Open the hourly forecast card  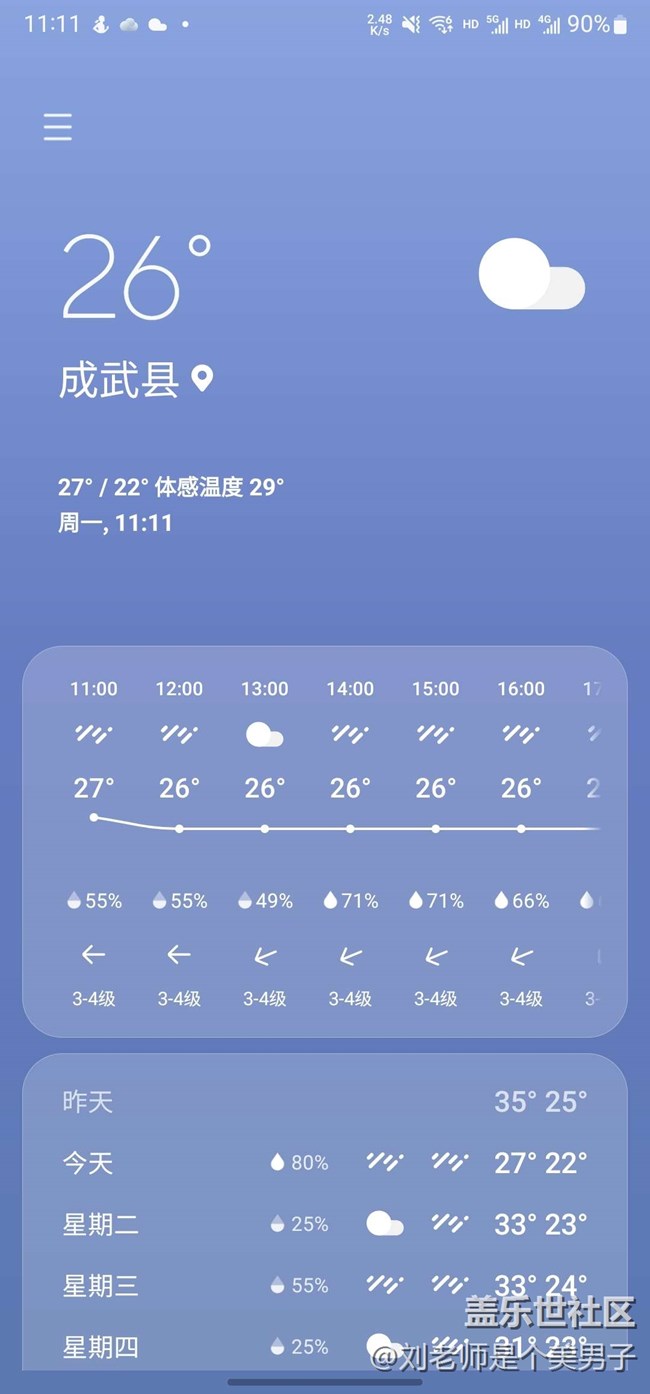click(324, 841)
